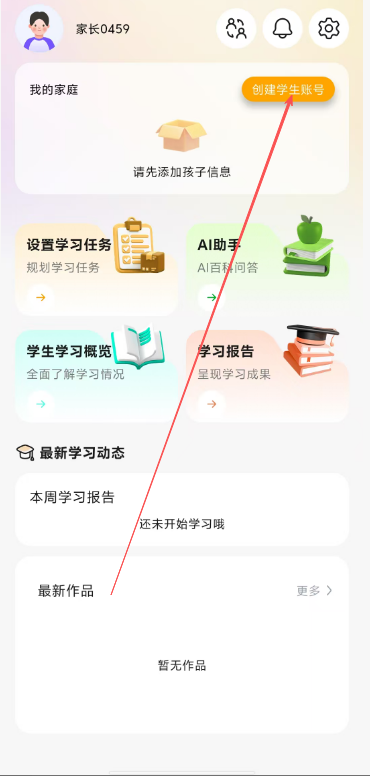The height and width of the screenshot is (776, 370).
Task: Open the settings gear icon
Action: coord(328,28)
